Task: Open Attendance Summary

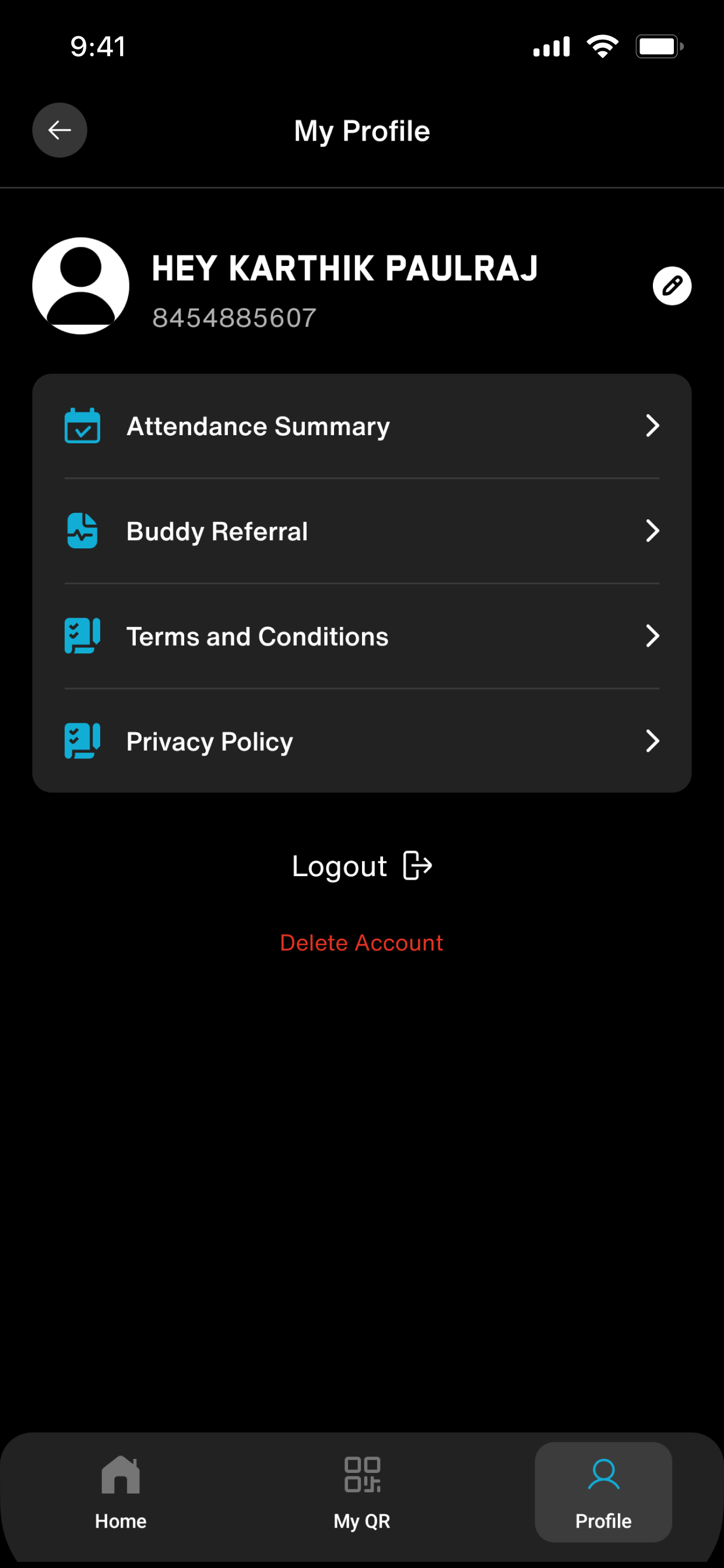Action: pyautogui.click(x=362, y=426)
